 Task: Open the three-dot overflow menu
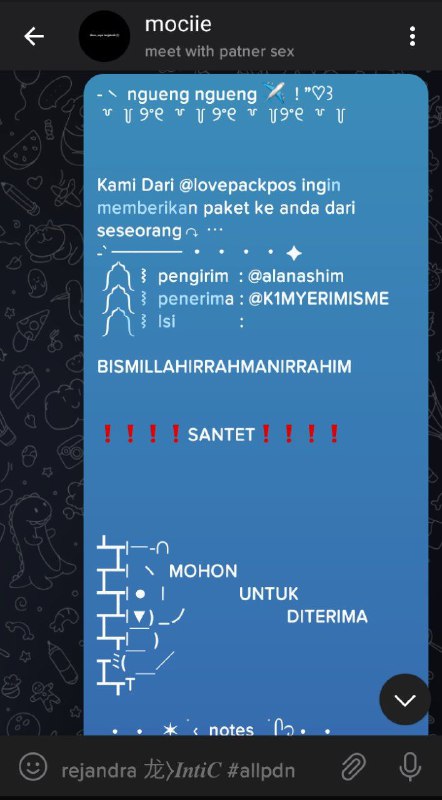(412, 36)
